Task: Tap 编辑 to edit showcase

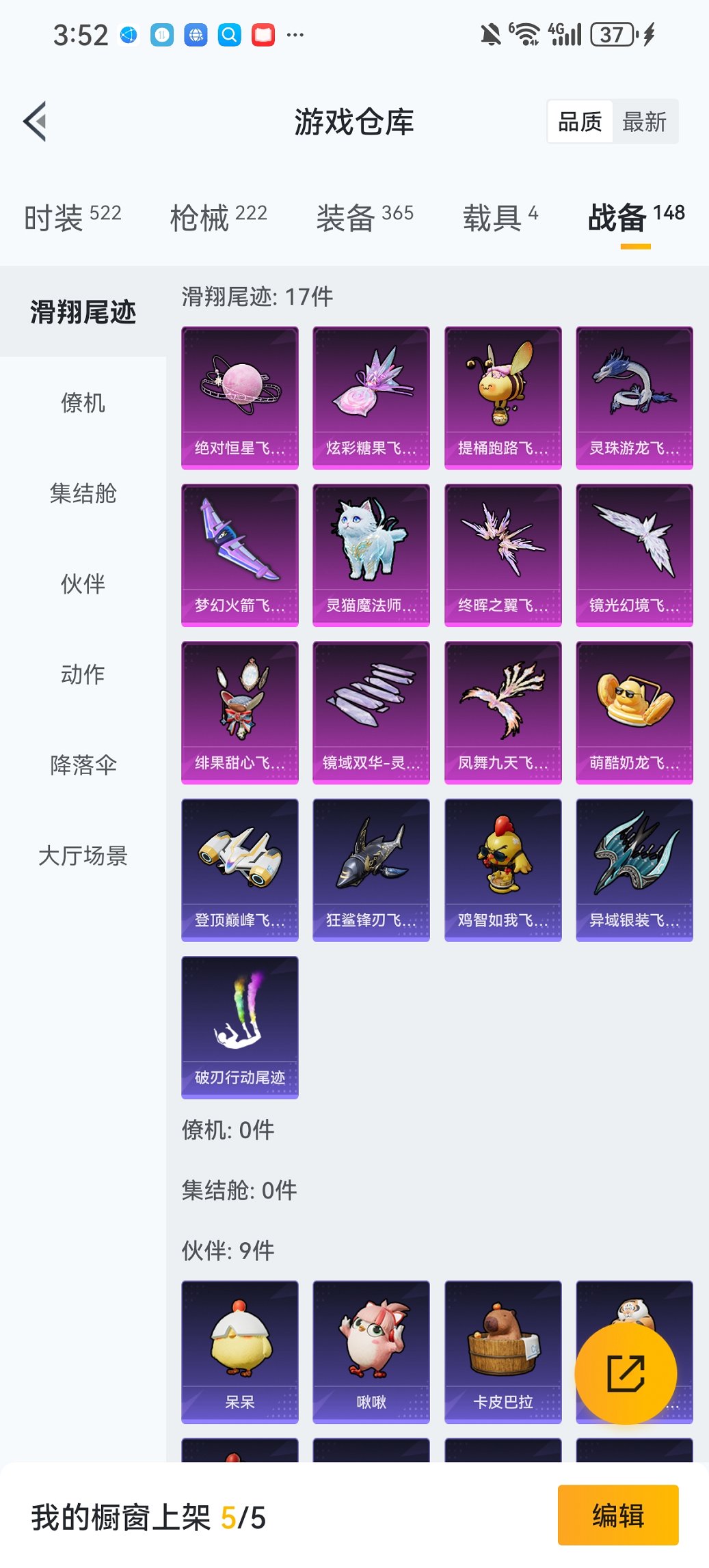Action: (617, 1515)
